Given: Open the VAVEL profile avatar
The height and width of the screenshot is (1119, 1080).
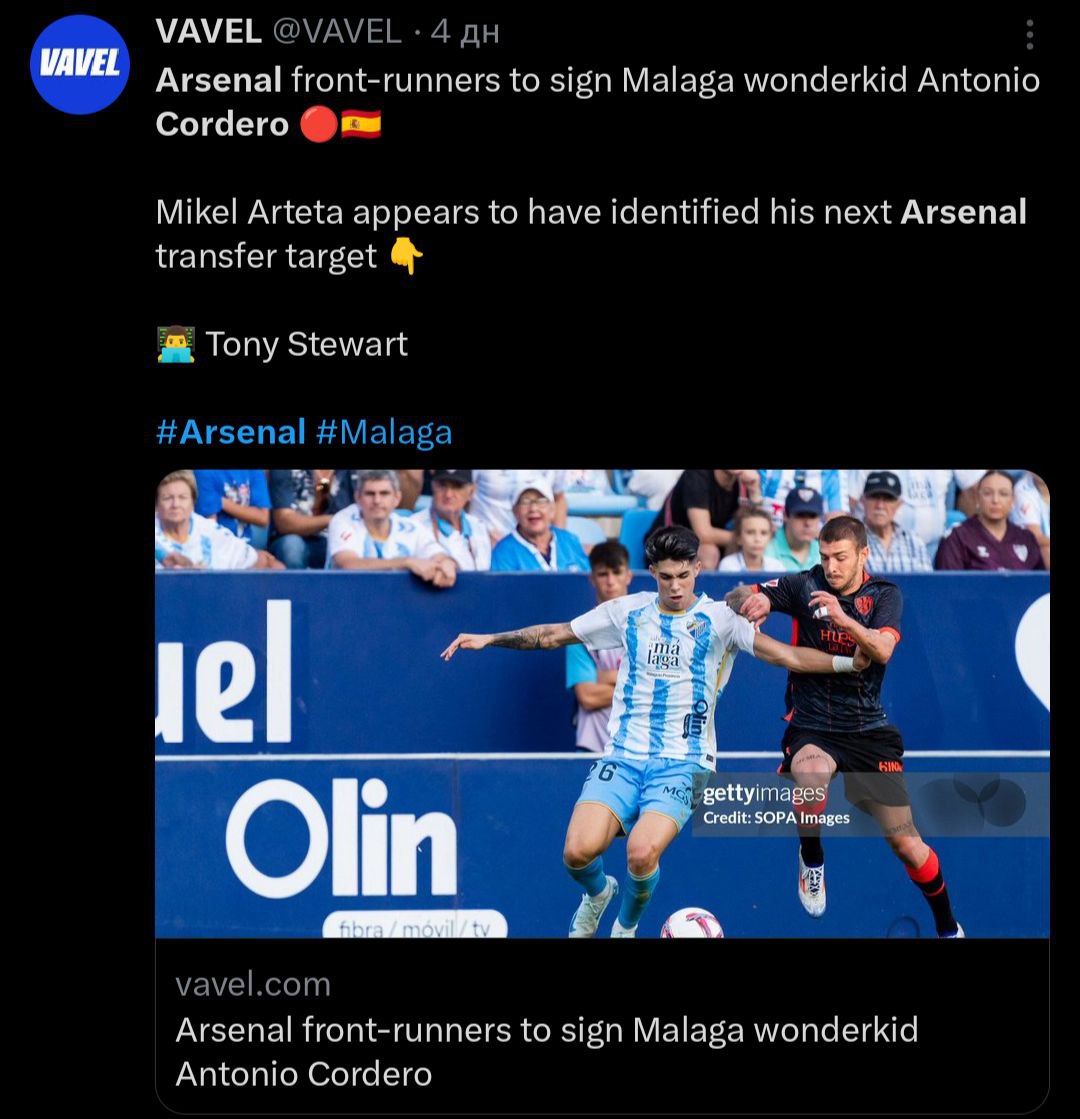Looking at the screenshot, I should 80,65.
